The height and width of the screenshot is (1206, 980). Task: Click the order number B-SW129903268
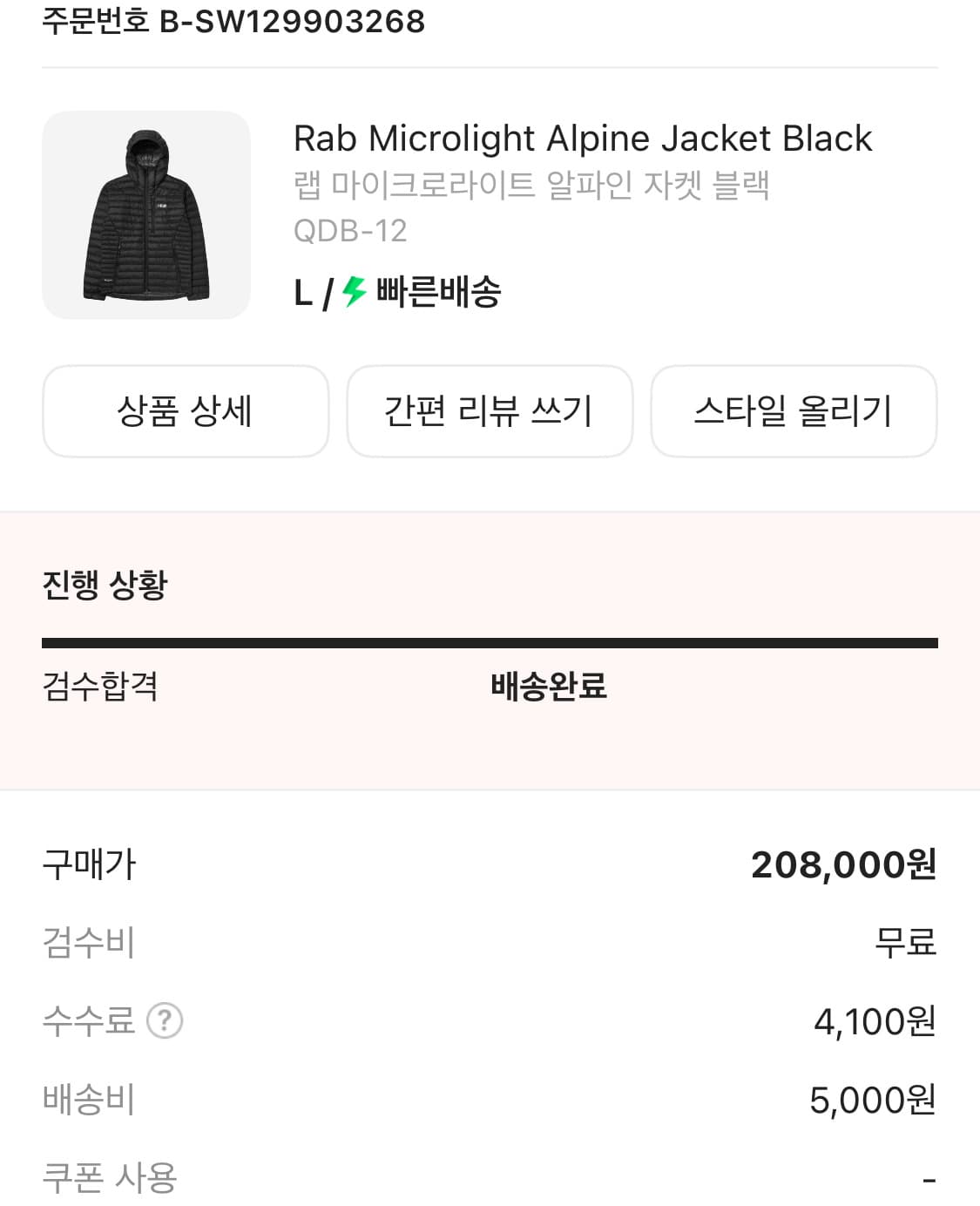pyautogui.click(x=231, y=22)
